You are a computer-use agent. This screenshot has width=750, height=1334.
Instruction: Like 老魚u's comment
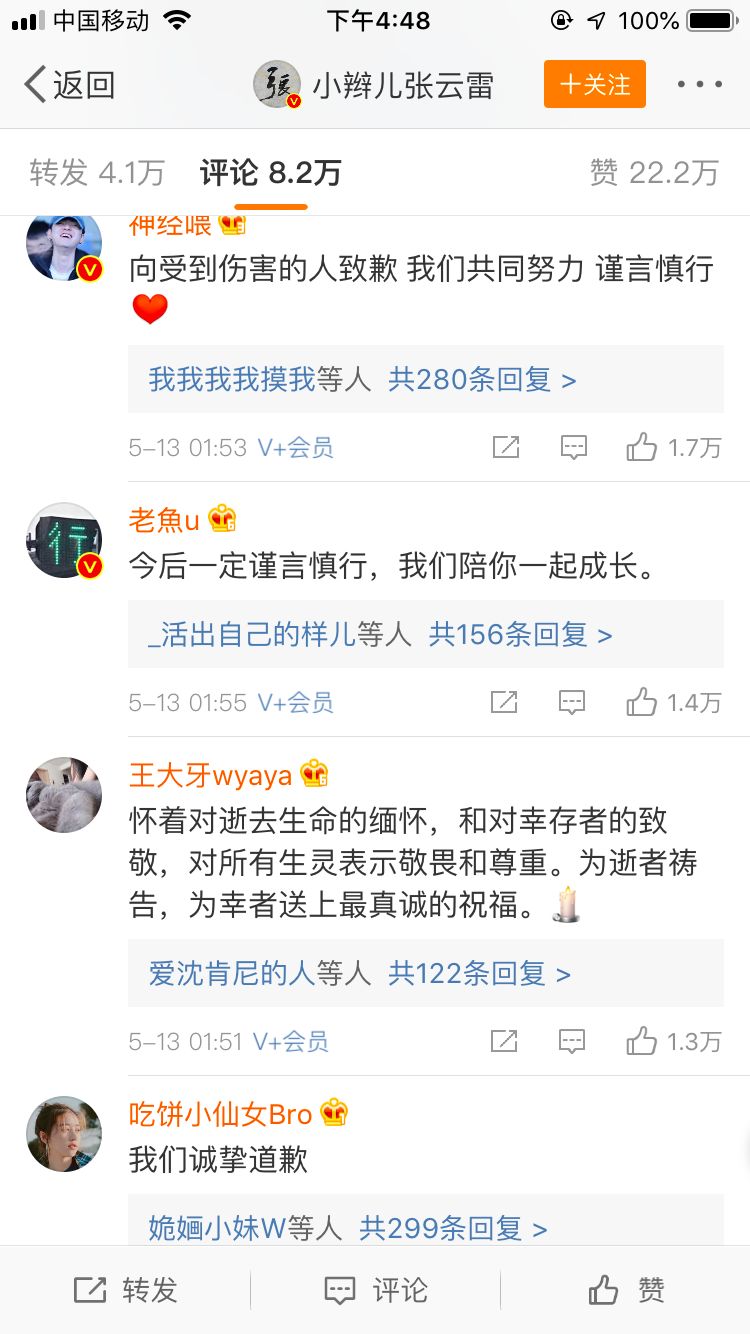(x=642, y=703)
